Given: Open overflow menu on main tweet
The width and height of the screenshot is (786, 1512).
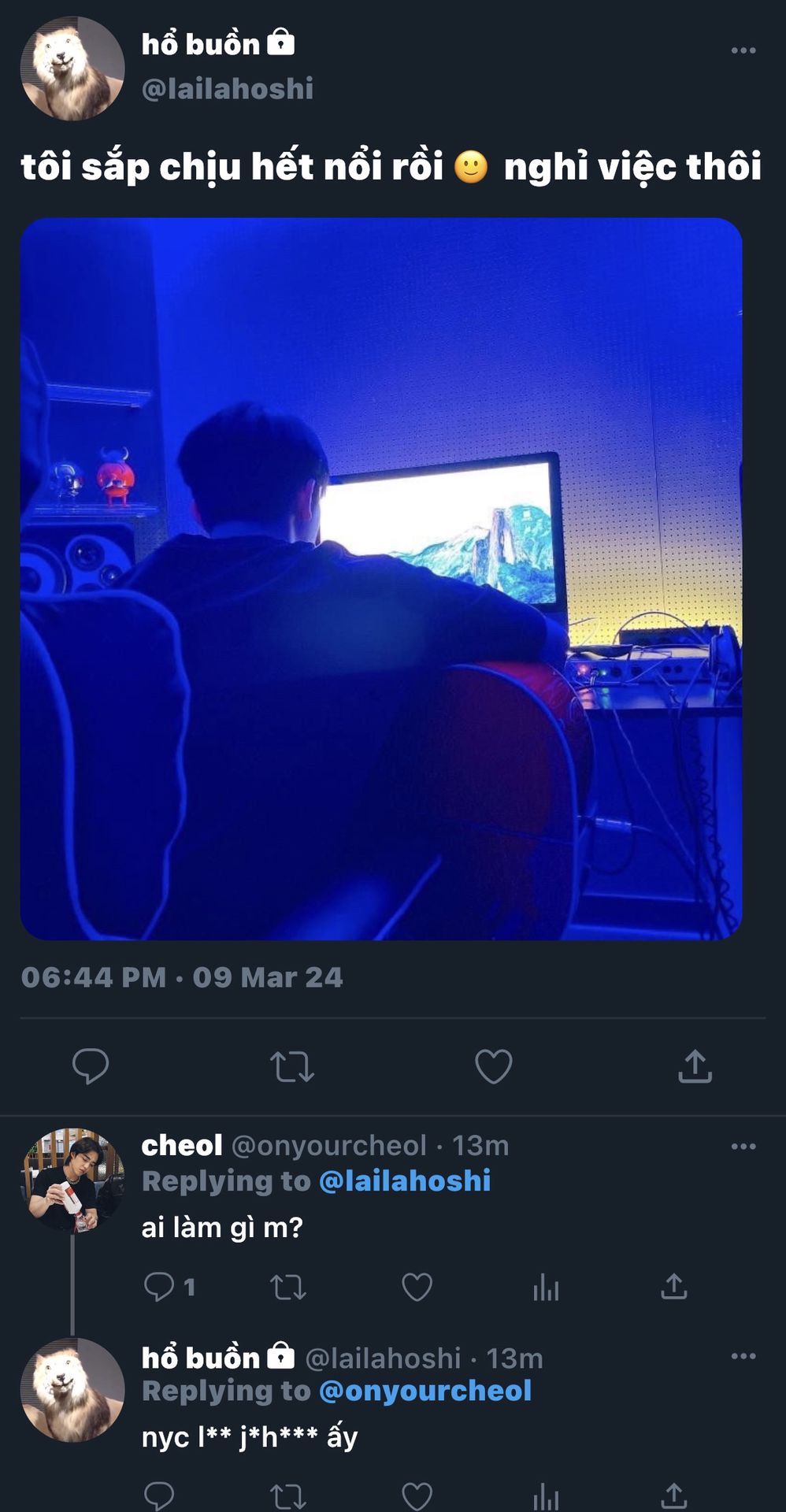Looking at the screenshot, I should (743, 50).
